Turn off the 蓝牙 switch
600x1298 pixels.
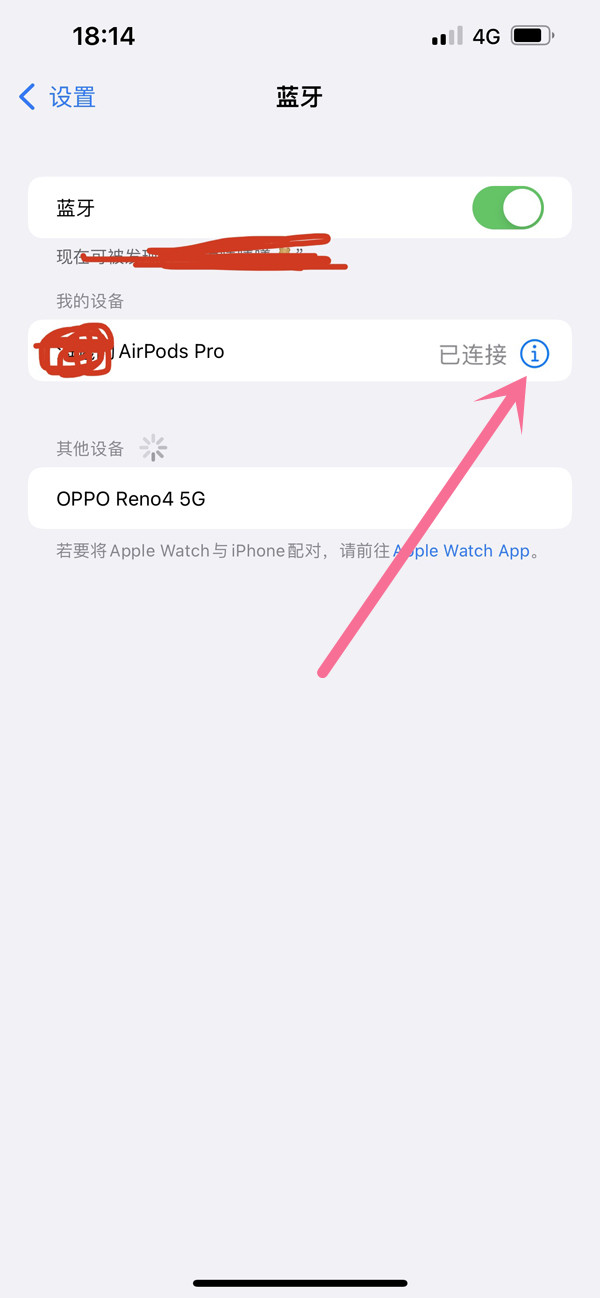coord(507,208)
